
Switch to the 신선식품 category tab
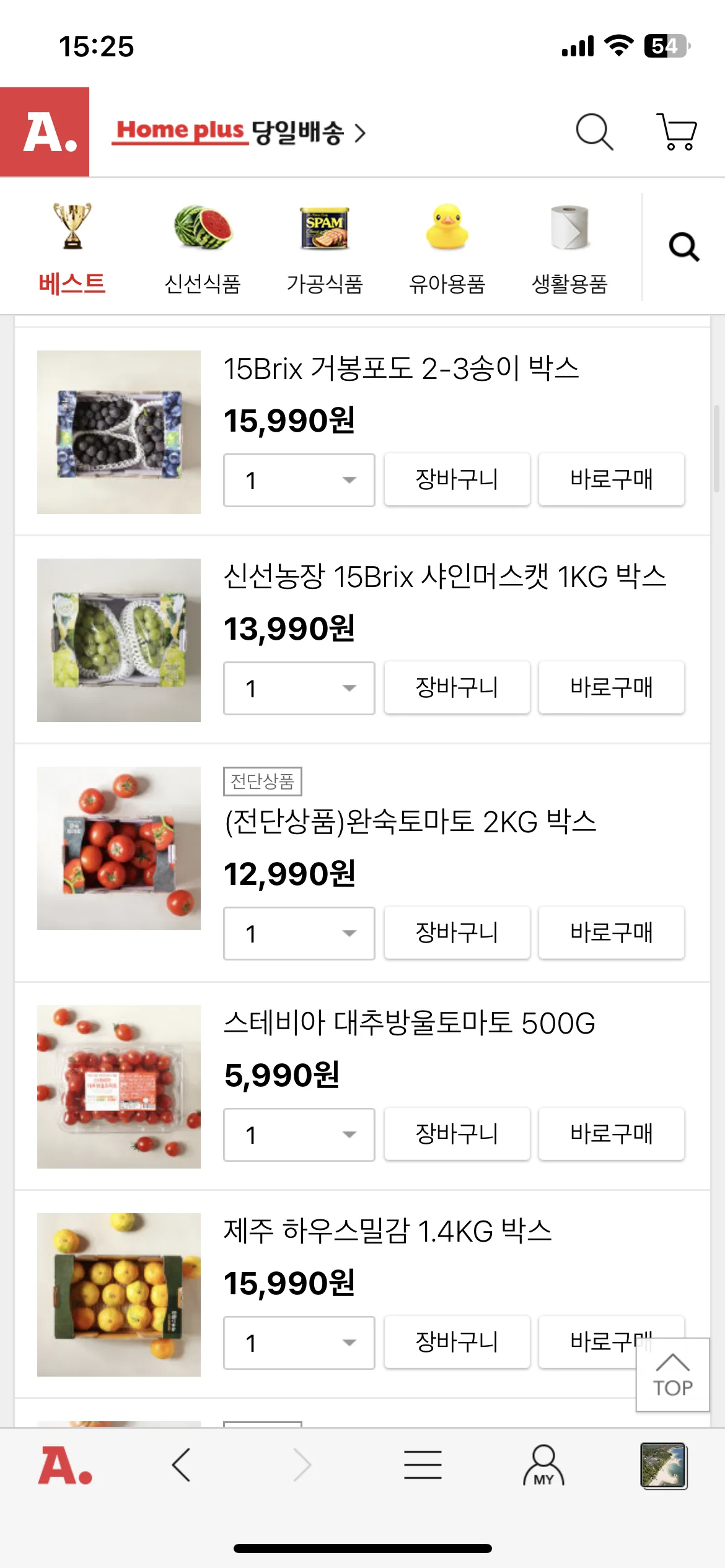pyautogui.click(x=203, y=248)
